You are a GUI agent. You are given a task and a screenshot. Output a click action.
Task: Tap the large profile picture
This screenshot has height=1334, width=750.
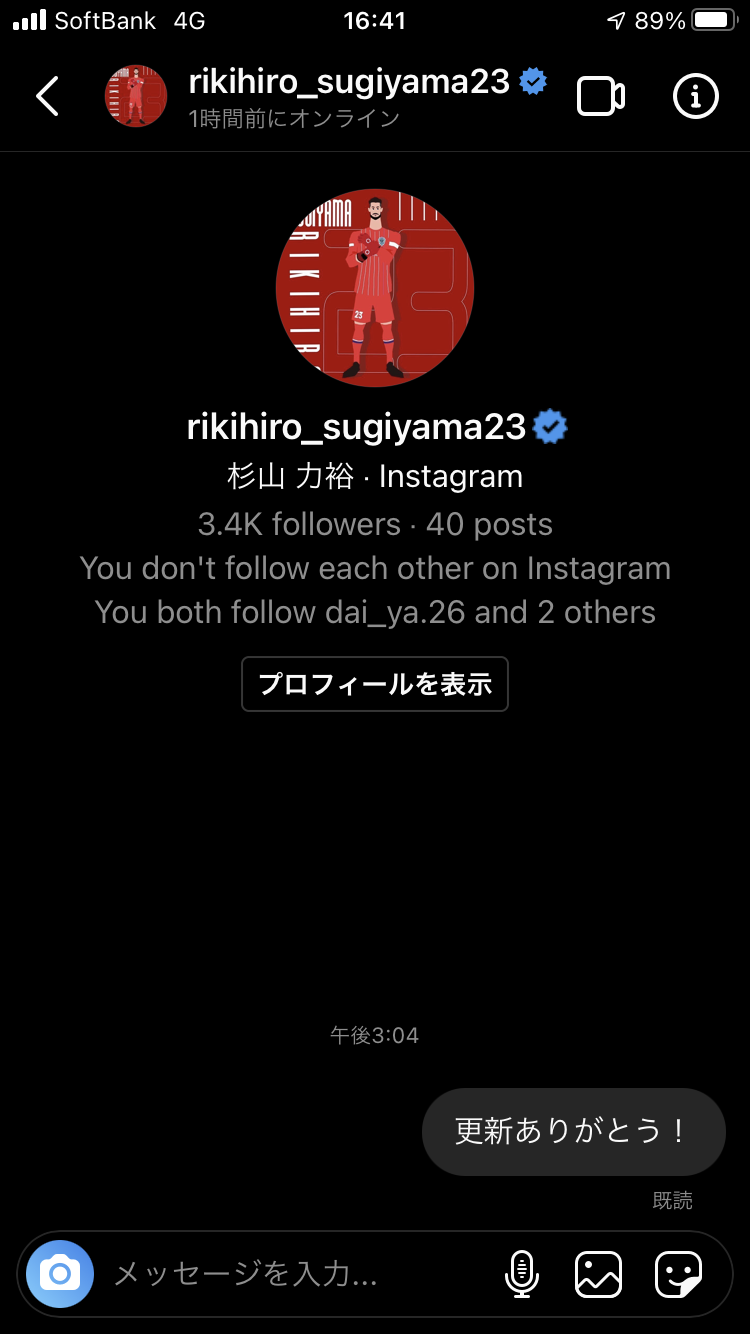pos(375,288)
